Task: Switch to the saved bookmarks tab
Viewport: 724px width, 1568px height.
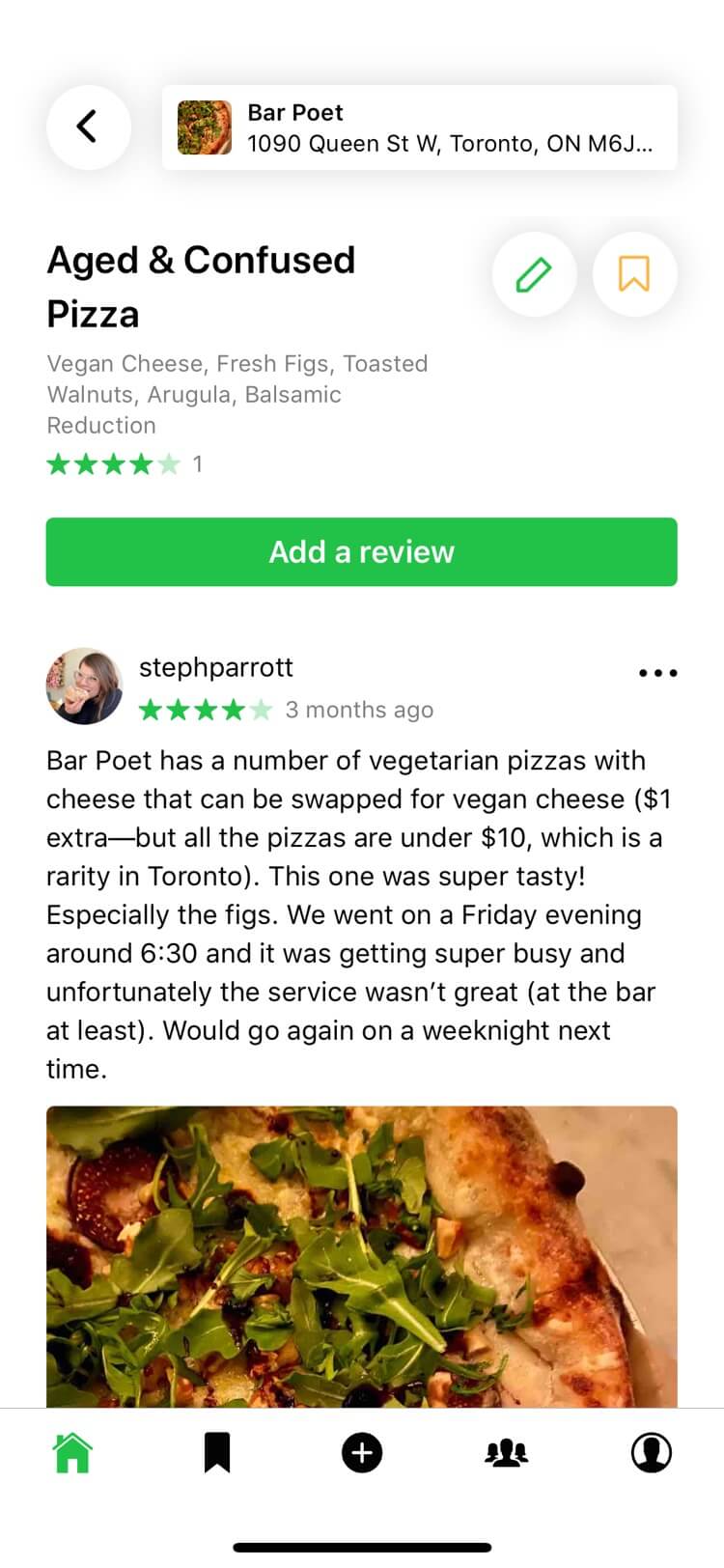Action: (217, 1452)
